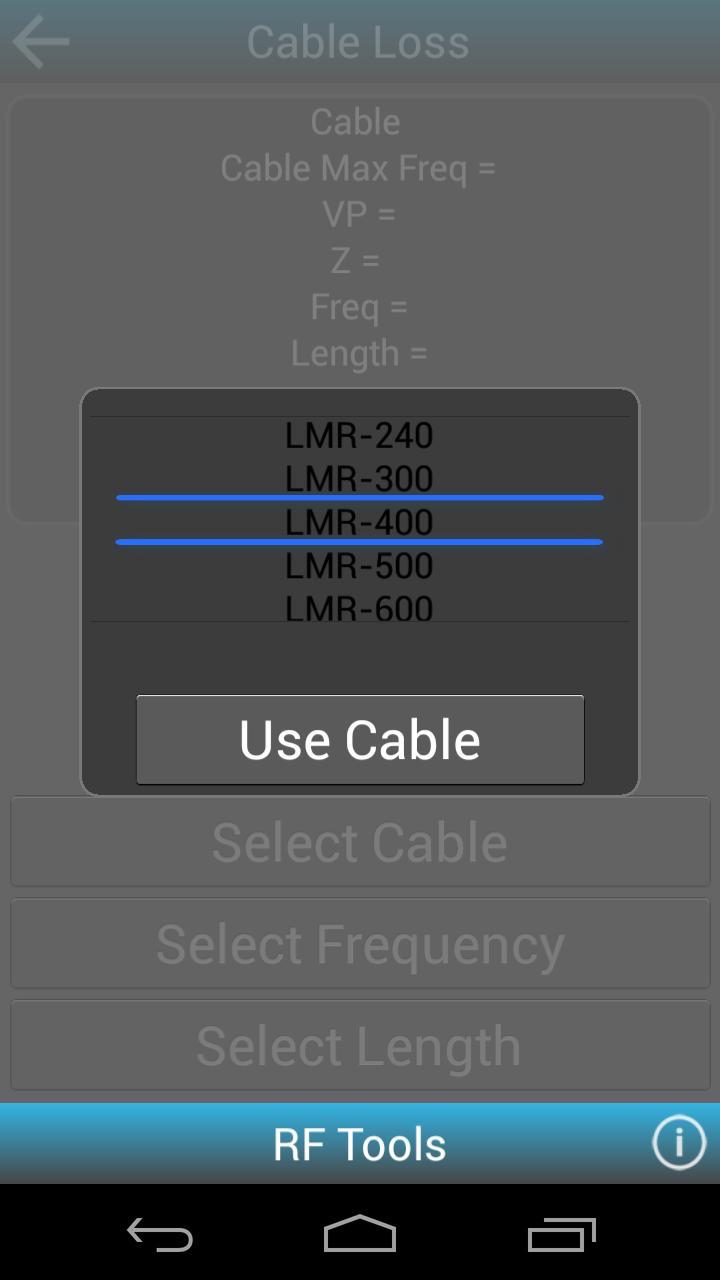Select LMR-600 from the cable list
The height and width of the screenshot is (1280, 720).
tap(359, 607)
